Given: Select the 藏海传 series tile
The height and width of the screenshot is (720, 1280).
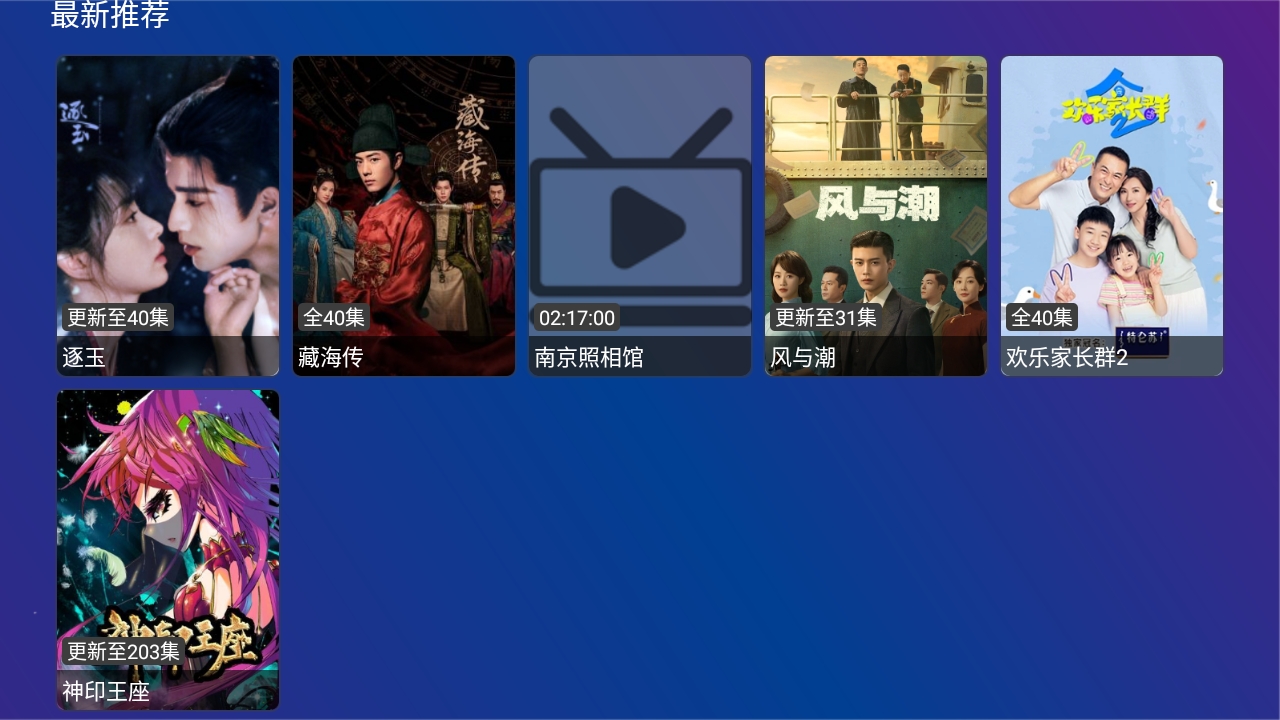Looking at the screenshot, I should (x=404, y=215).
